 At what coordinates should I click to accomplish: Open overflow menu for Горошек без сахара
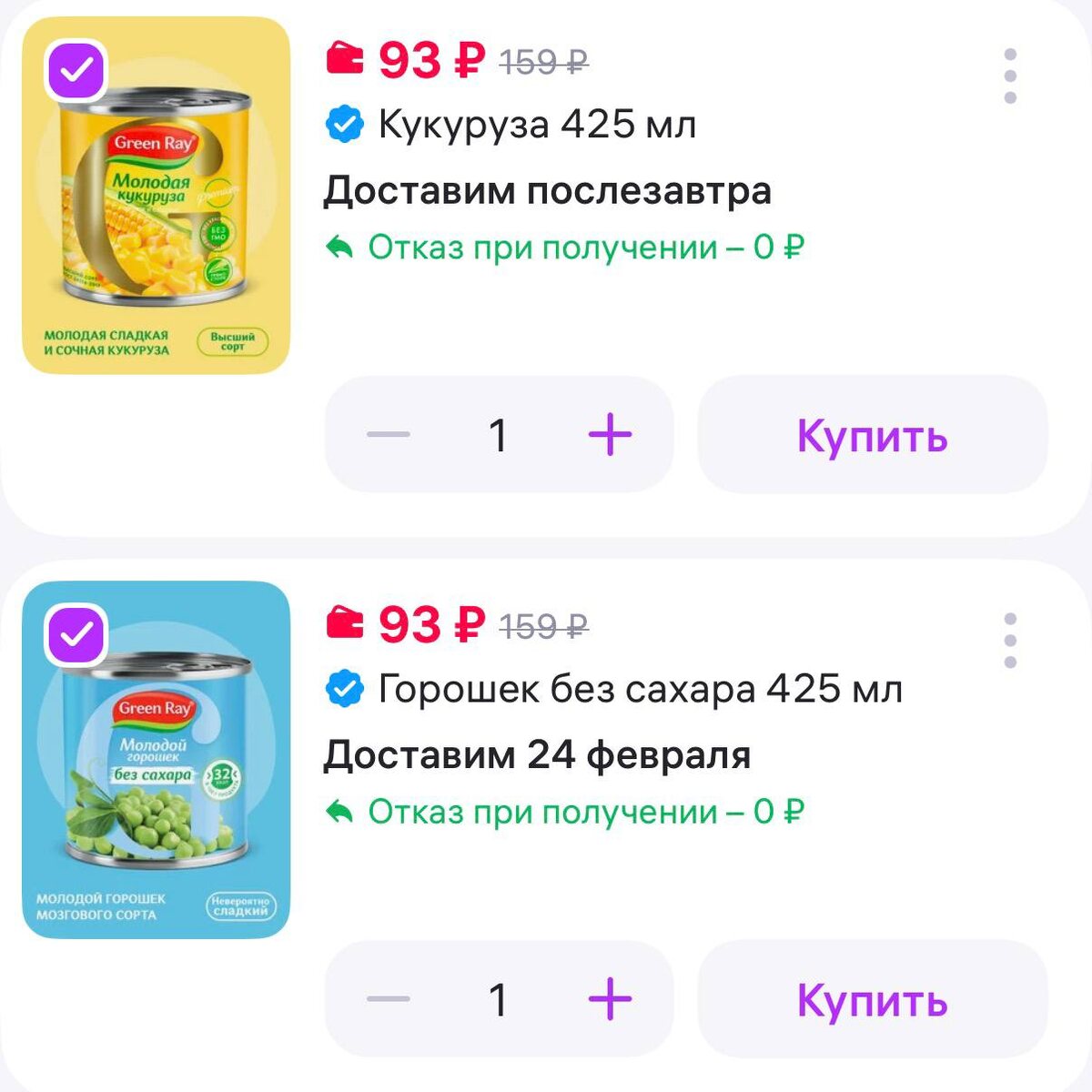tap(1010, 641)
